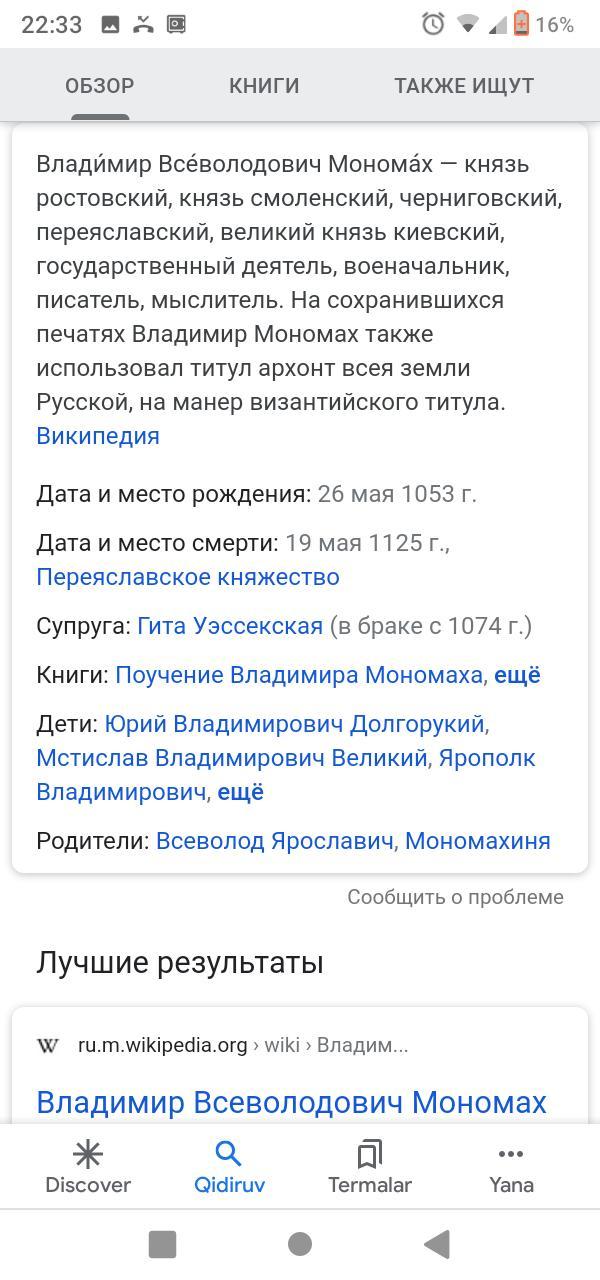This screenshot has height=1280, width=600.
Task: Show more children via ещё link
Action: (241, 792)
